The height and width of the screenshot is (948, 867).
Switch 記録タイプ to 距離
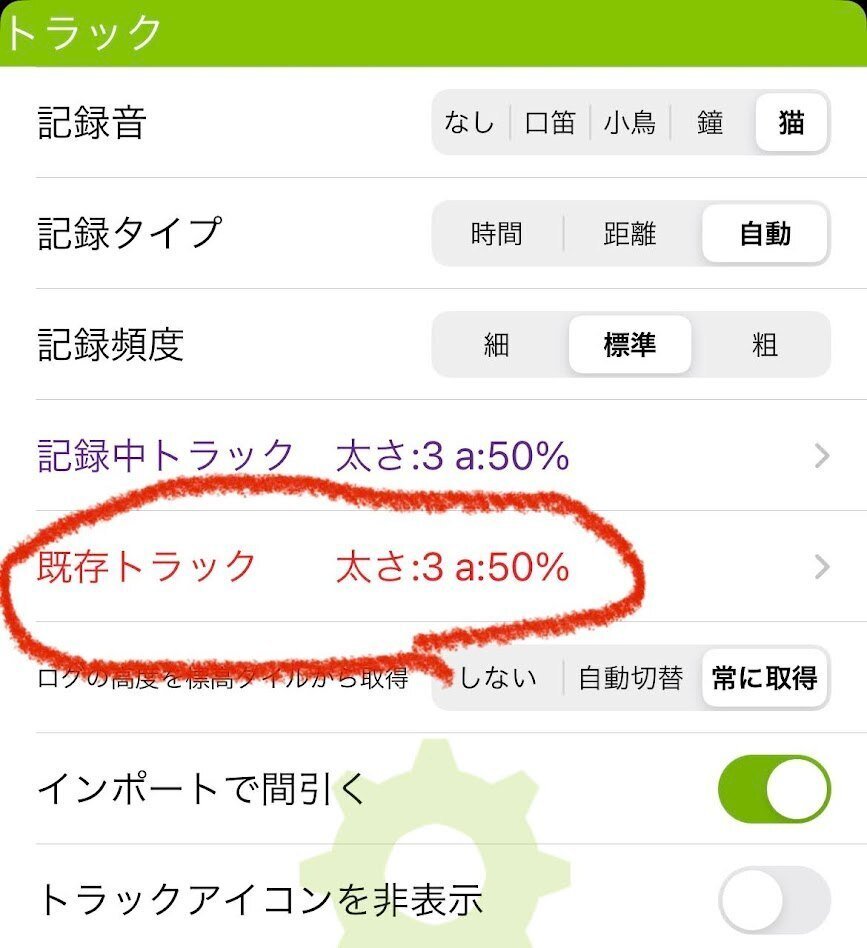(x=630, y=234)
